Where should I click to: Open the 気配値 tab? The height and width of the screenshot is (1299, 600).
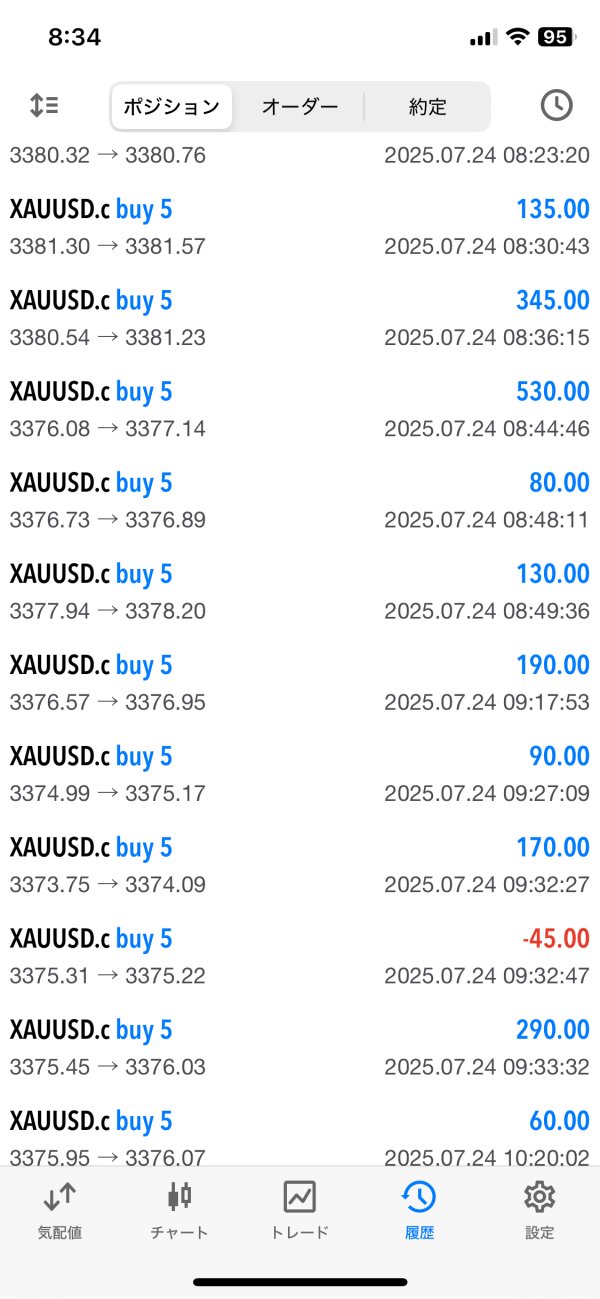coord(60,1210)
